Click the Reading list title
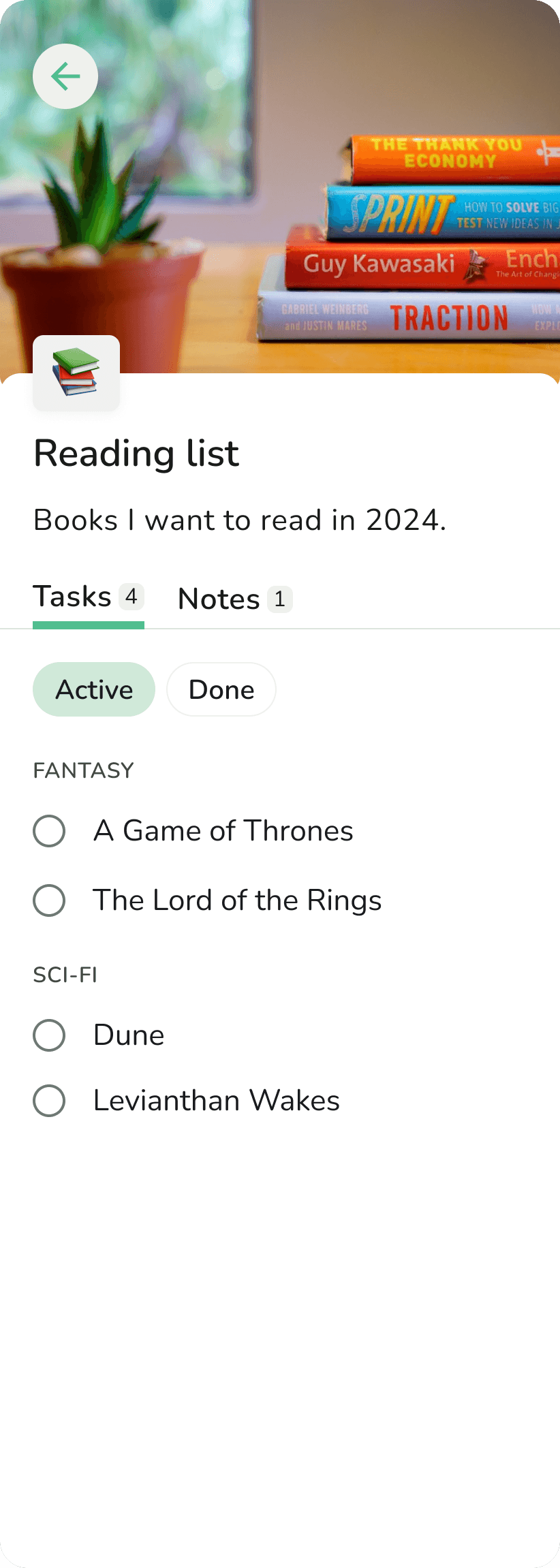This screenshot has height=1568, width=560. coord(136,453)
